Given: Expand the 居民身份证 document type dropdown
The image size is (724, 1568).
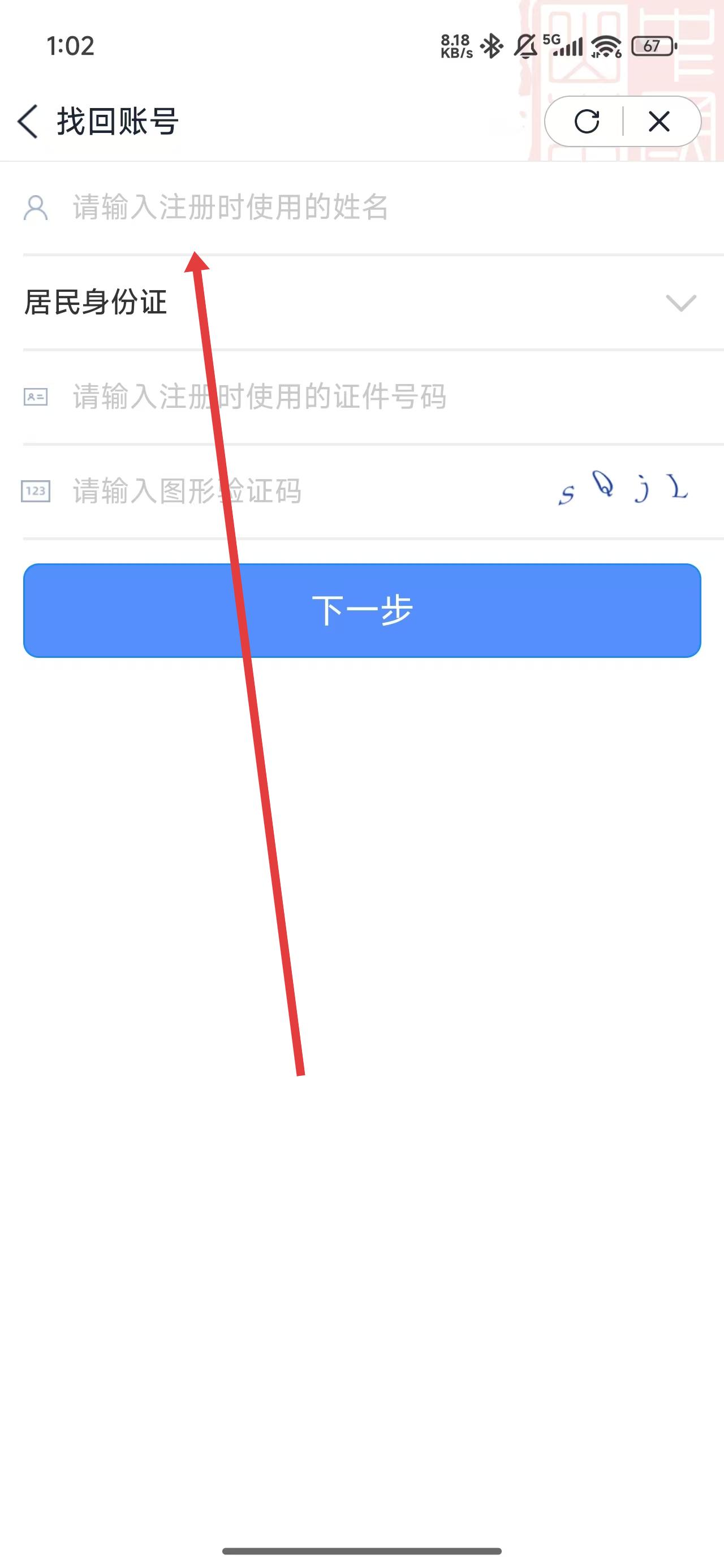Looking at the screenshot, I should coord(680,303).
